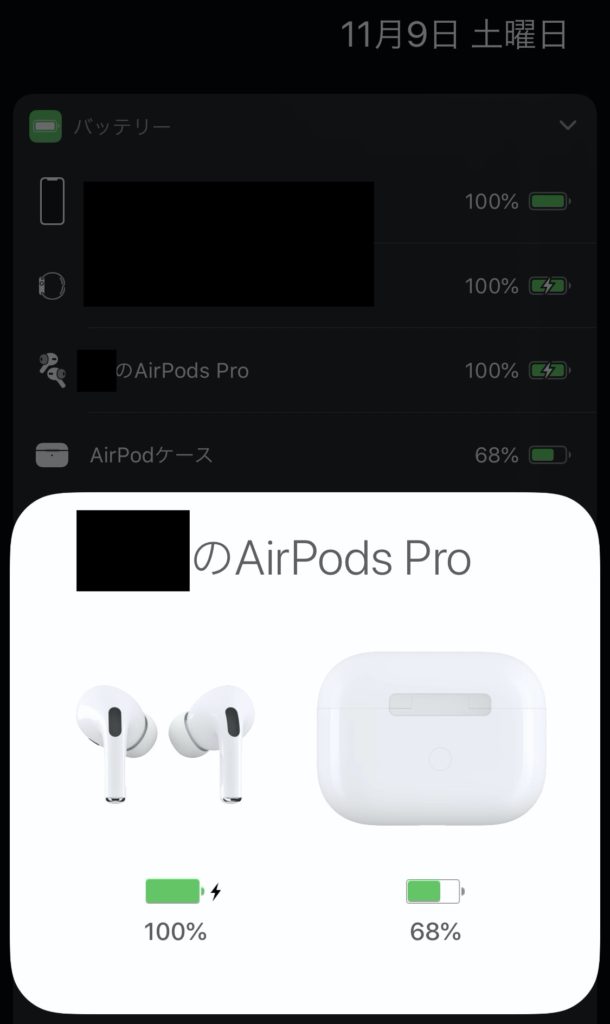Collapse the バッテリー widget chevron
The height and width of the screenshot is (1024, 610).
click(568, 126)
